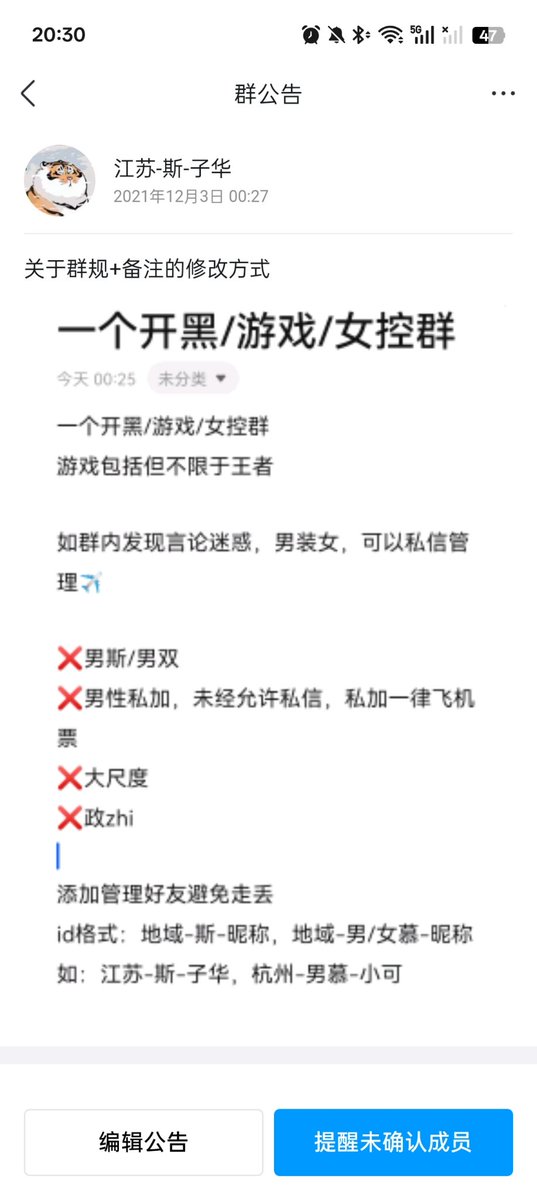Open 江苏-斯-子华's profile avatar

[x=60, y=180]
